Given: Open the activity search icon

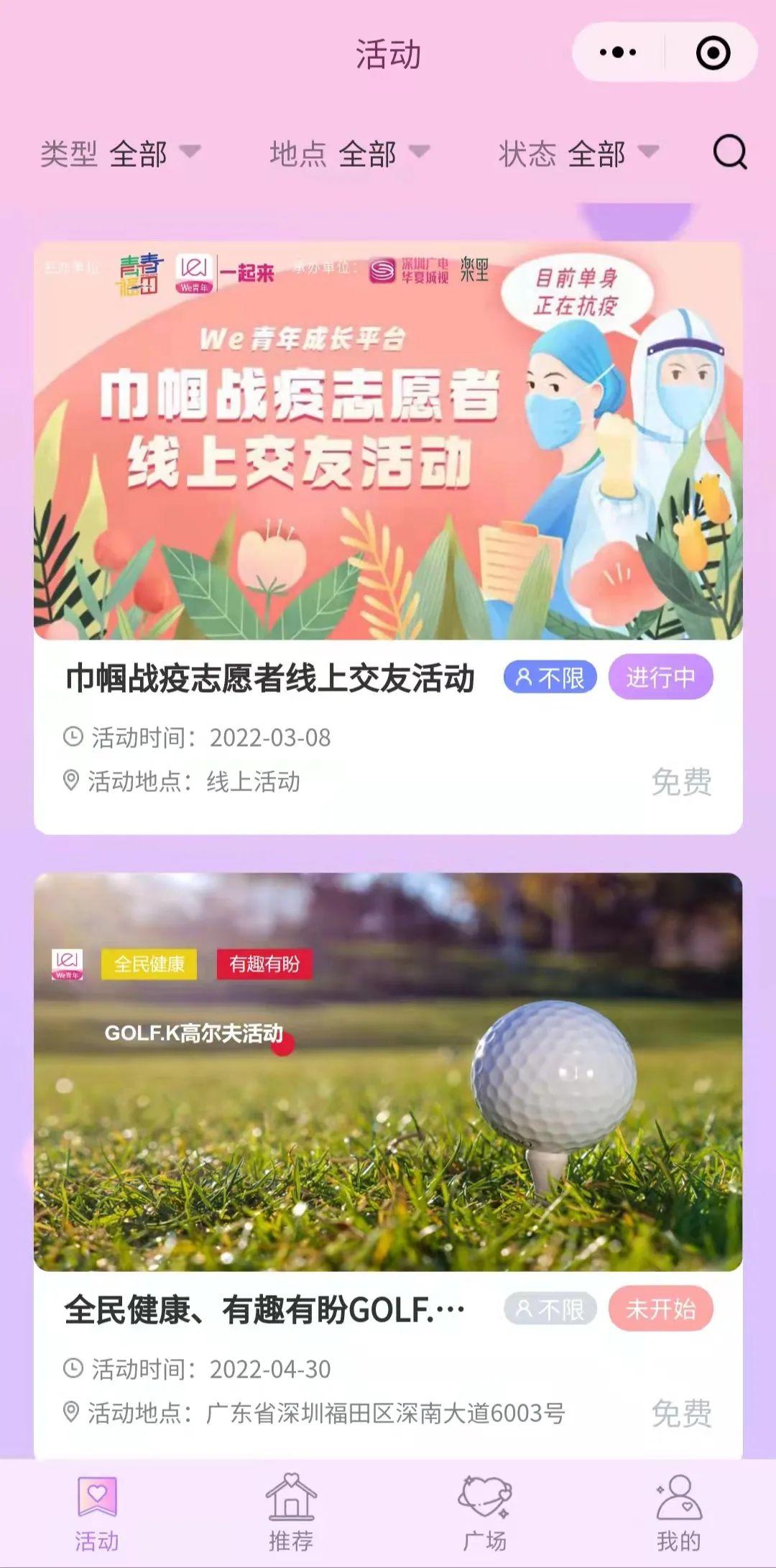Looking at the screenshot, I should tap(730, 152).
